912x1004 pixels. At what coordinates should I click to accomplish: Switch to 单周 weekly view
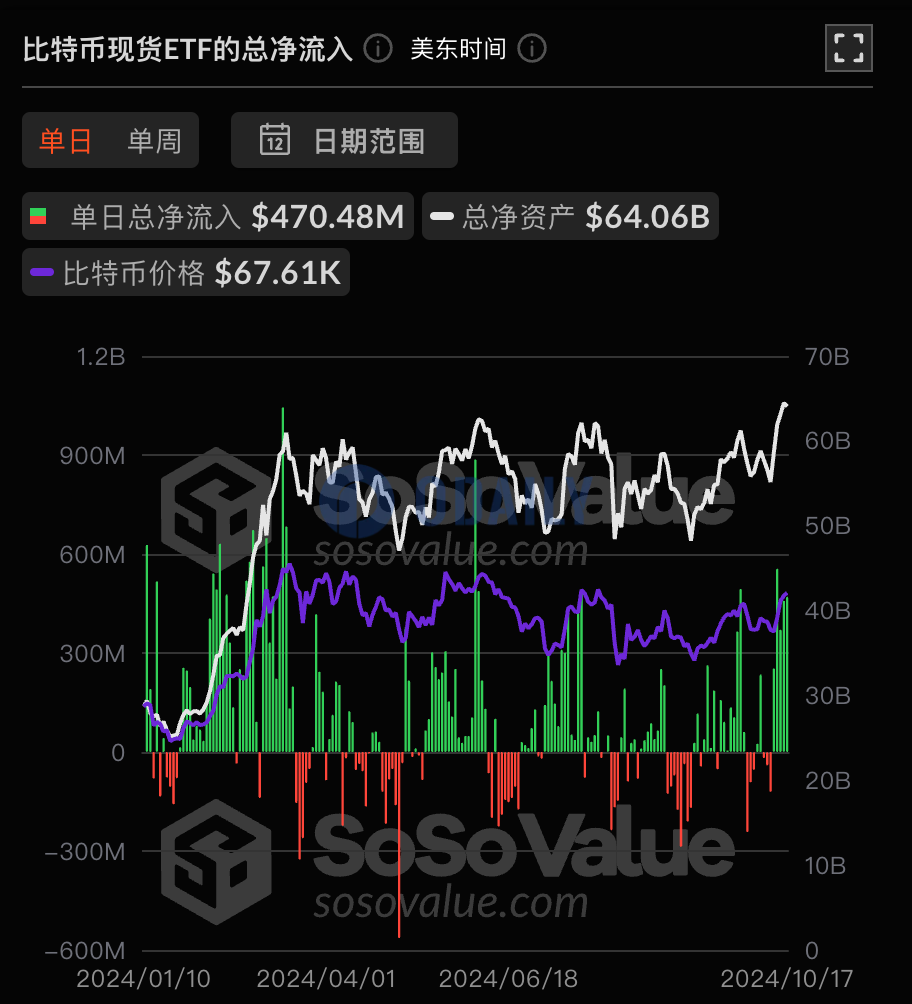[x=154, y=141]
